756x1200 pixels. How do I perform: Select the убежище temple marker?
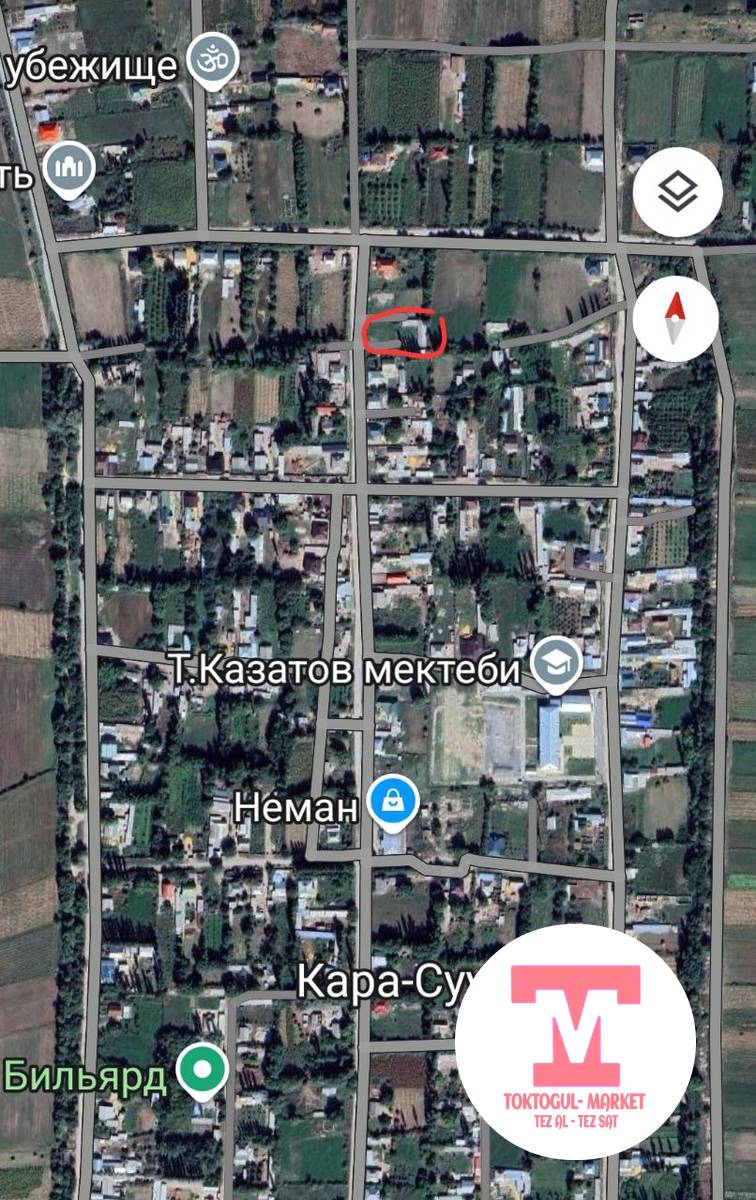point(212,60)
